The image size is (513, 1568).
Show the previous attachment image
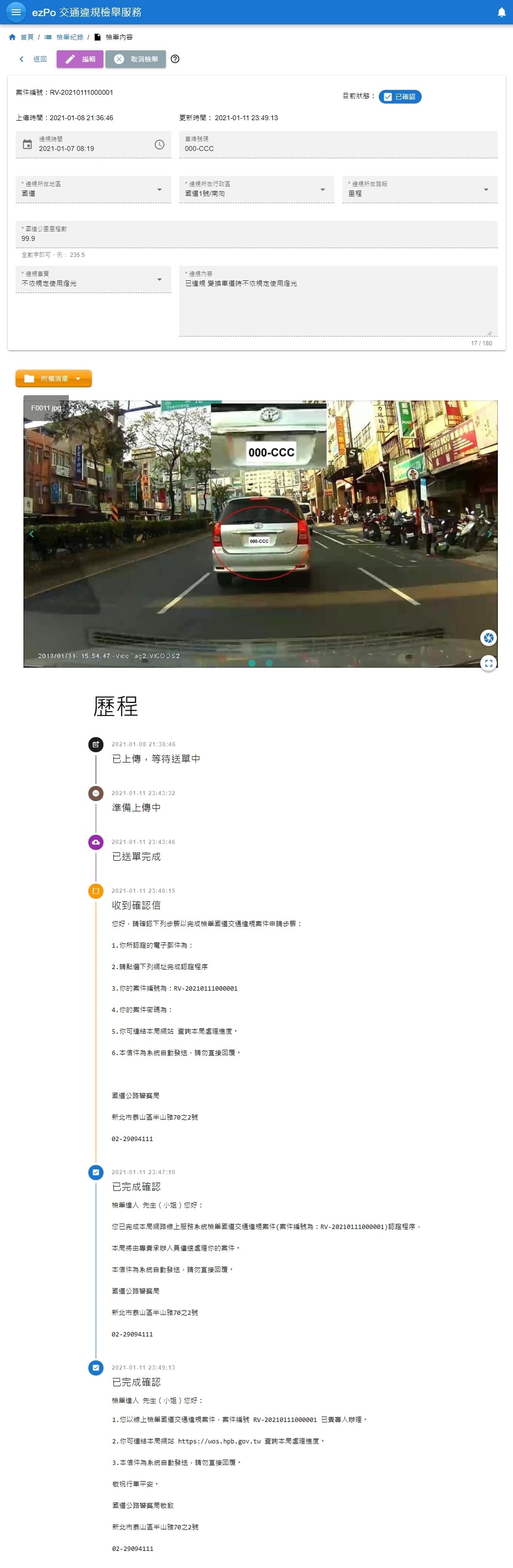click(32, 534)
